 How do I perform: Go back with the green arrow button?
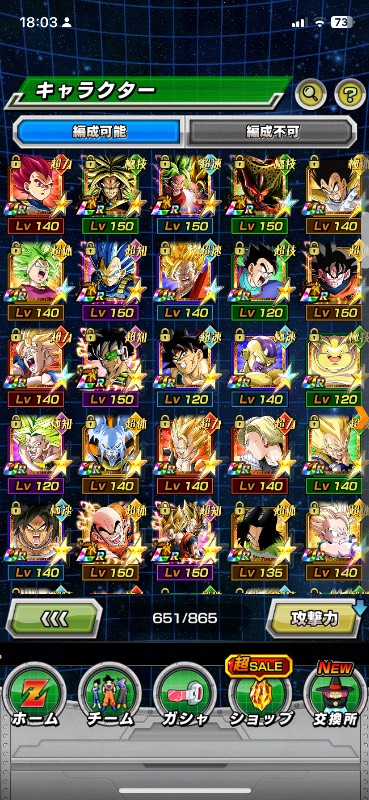54,618
